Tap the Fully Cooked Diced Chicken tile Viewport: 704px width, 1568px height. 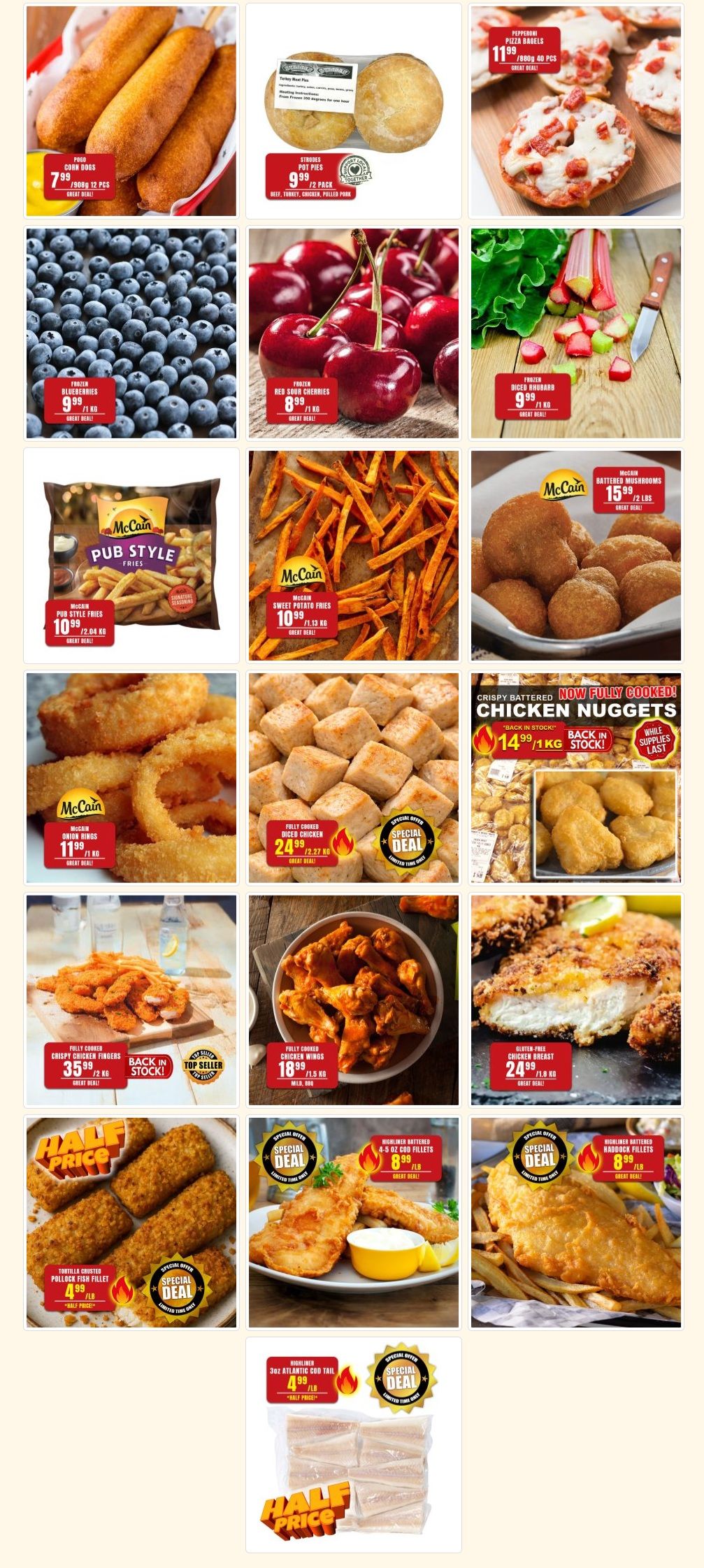[x=354, y=778]
